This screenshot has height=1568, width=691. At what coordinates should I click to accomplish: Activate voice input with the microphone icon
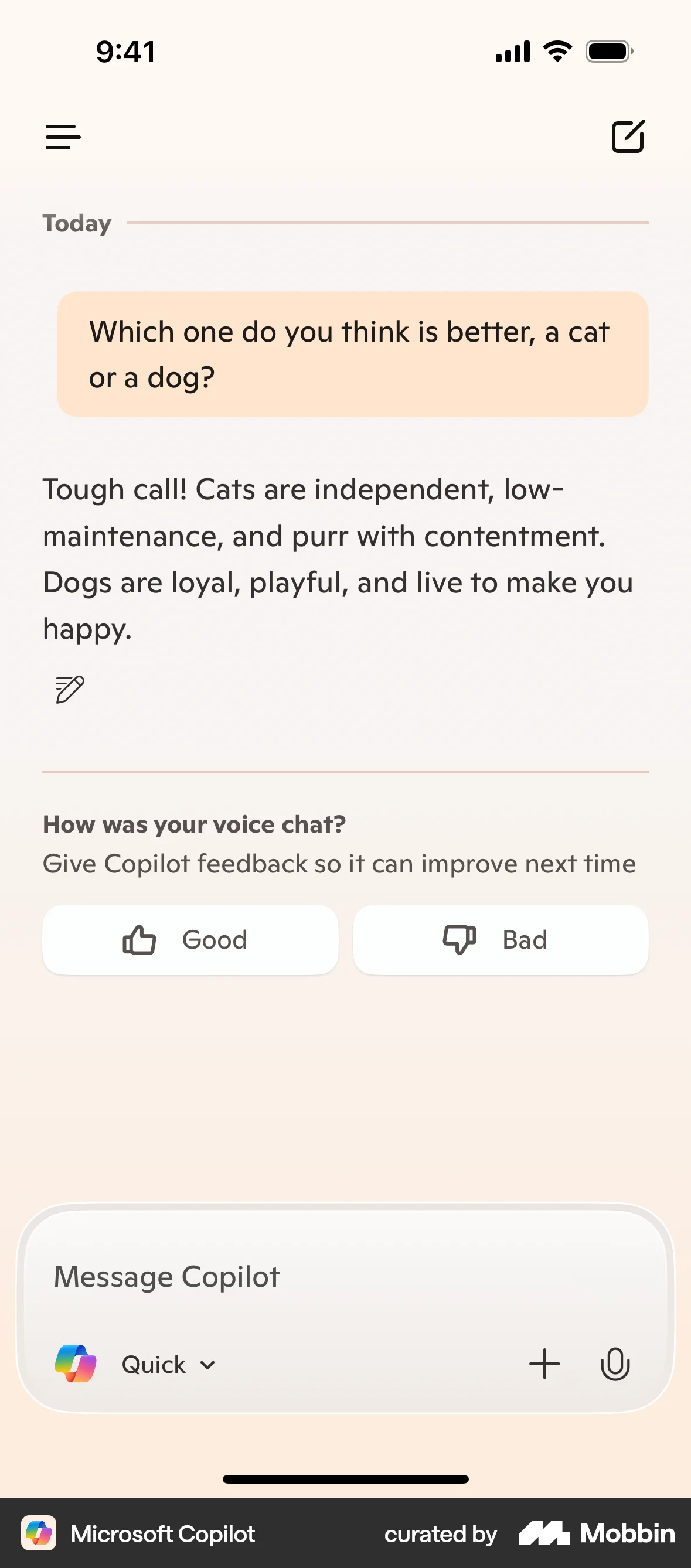pos(616,1364)
